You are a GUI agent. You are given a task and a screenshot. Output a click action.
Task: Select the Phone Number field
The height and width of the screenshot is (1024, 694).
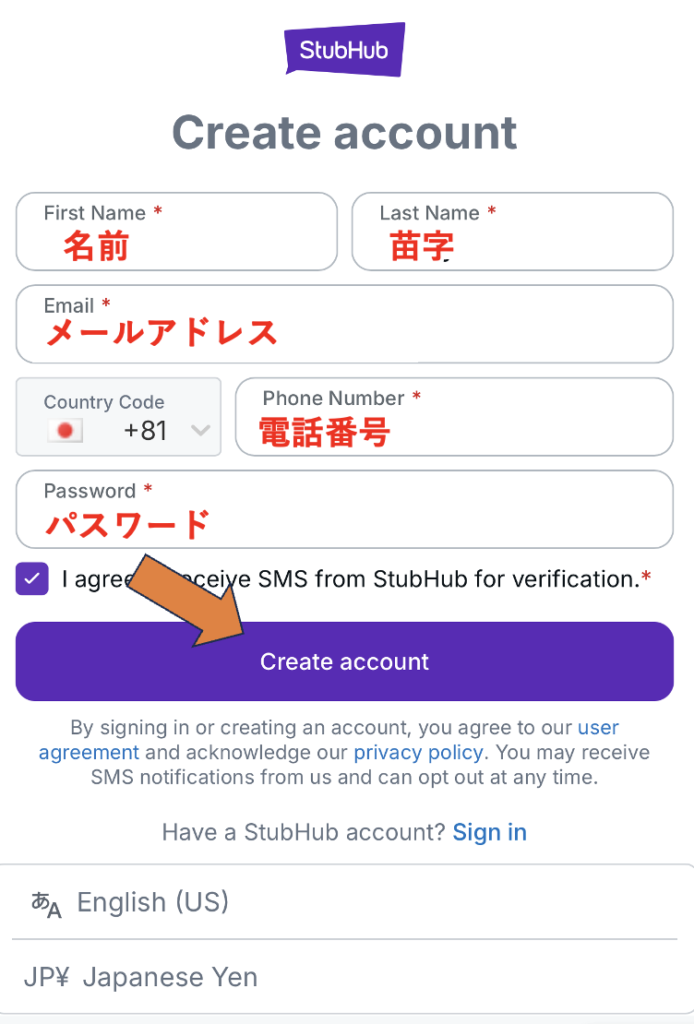point(454,417)
